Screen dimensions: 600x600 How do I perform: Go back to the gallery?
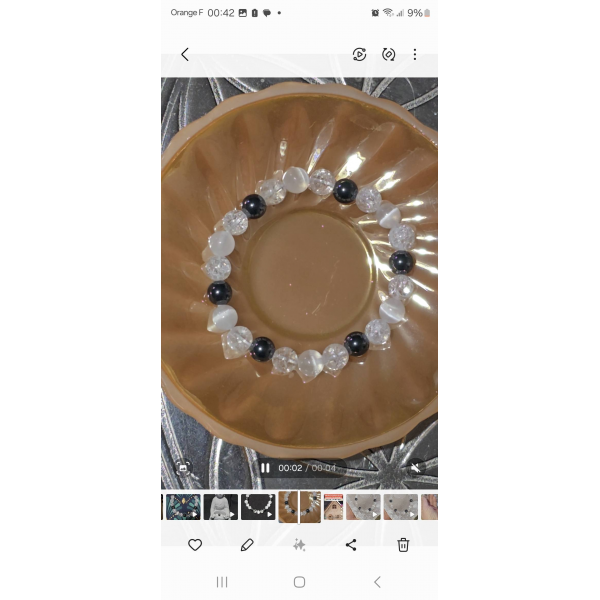184,54
